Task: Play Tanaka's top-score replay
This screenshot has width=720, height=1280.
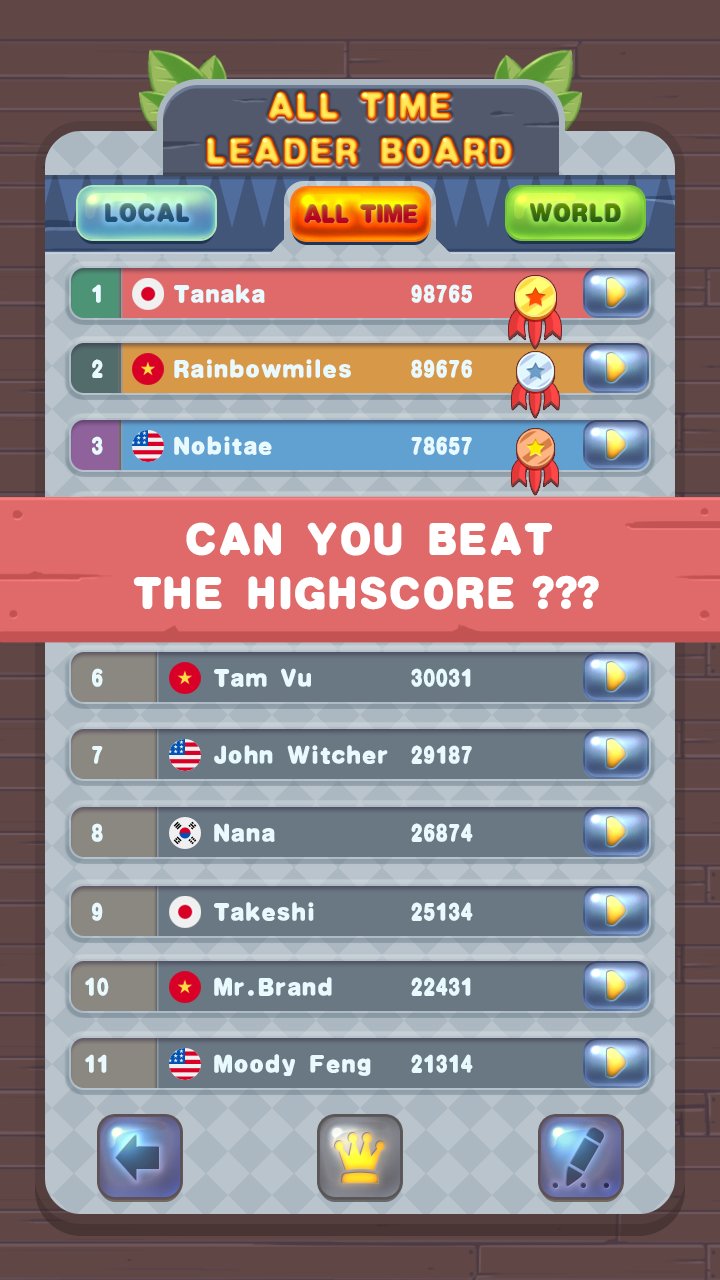Action: click(x=616, y=293)
